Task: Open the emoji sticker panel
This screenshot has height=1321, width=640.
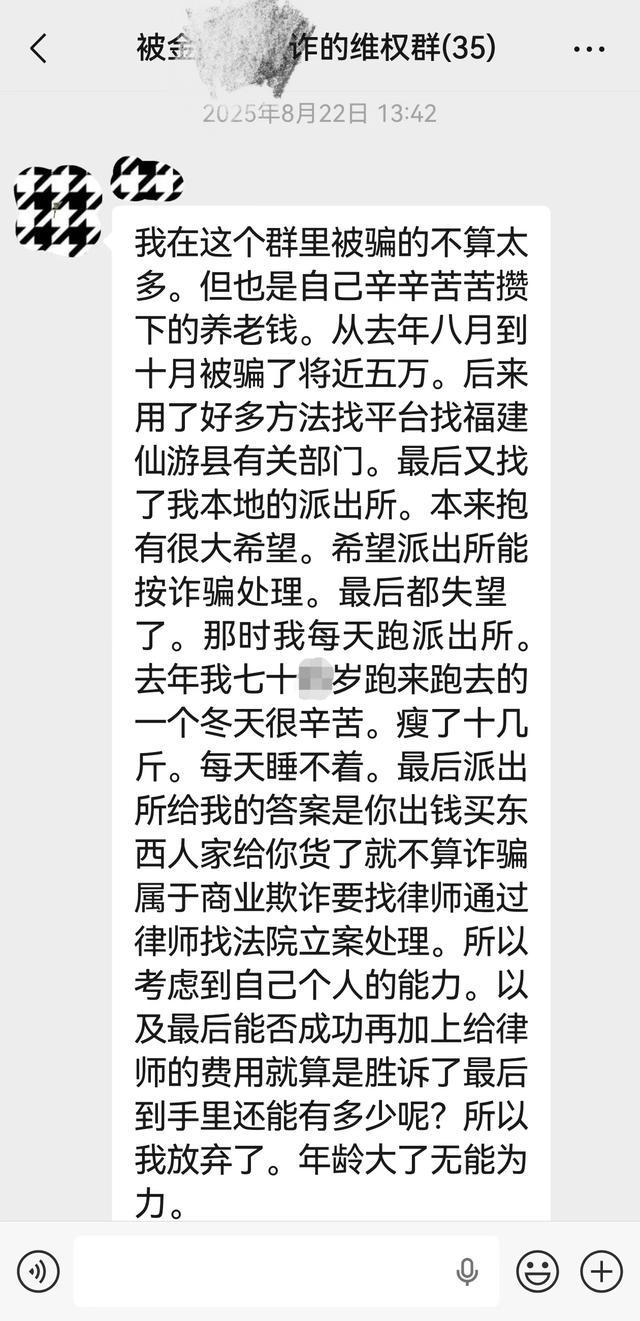Action: (x=537, y=1271)
